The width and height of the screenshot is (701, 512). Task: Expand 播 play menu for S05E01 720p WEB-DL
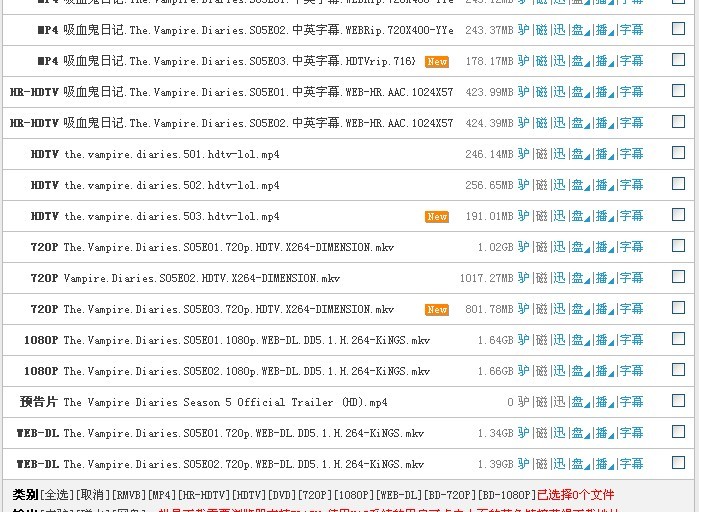tap(603, 433)
